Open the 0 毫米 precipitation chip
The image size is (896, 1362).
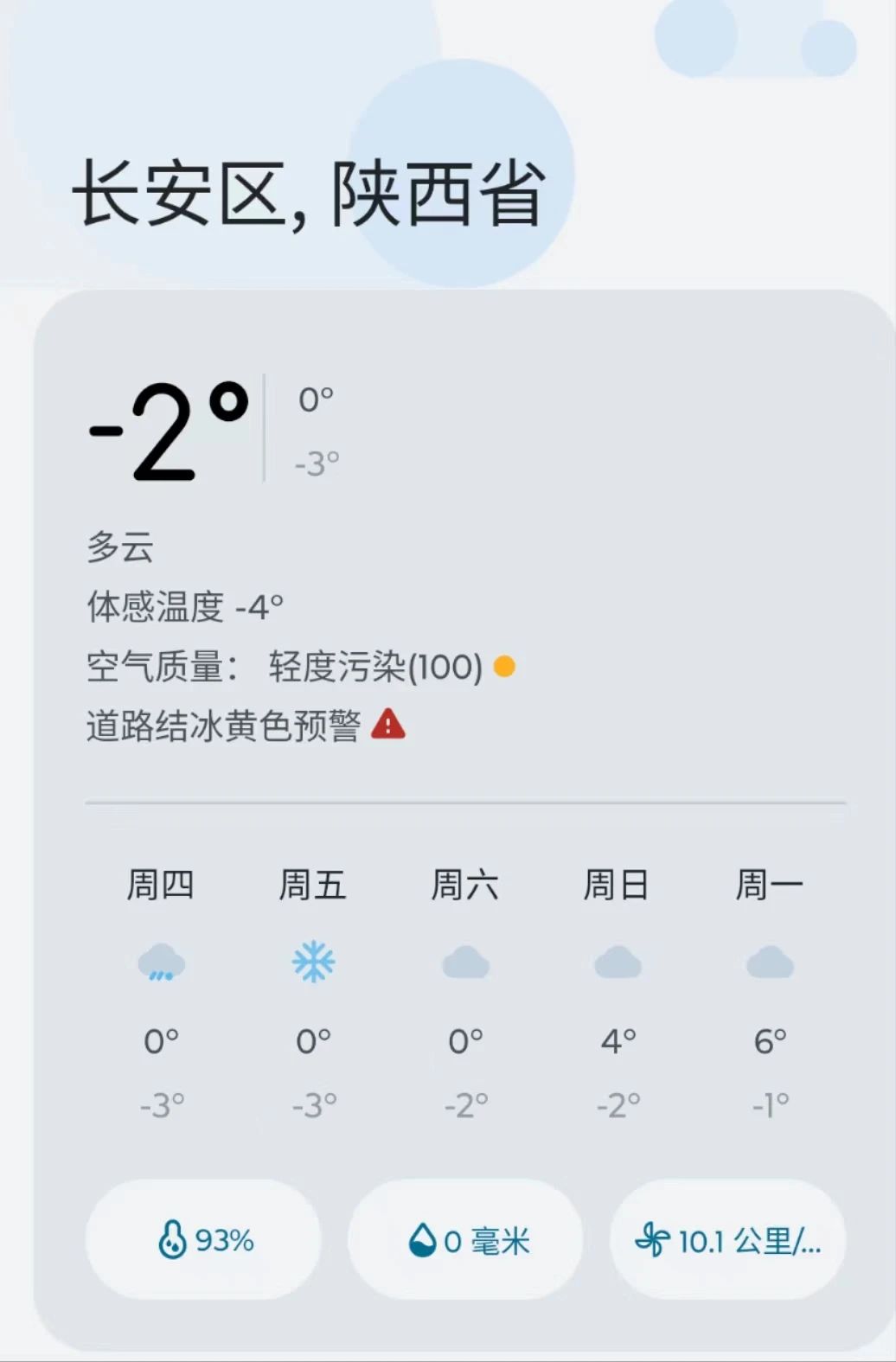pos(466,1240)
